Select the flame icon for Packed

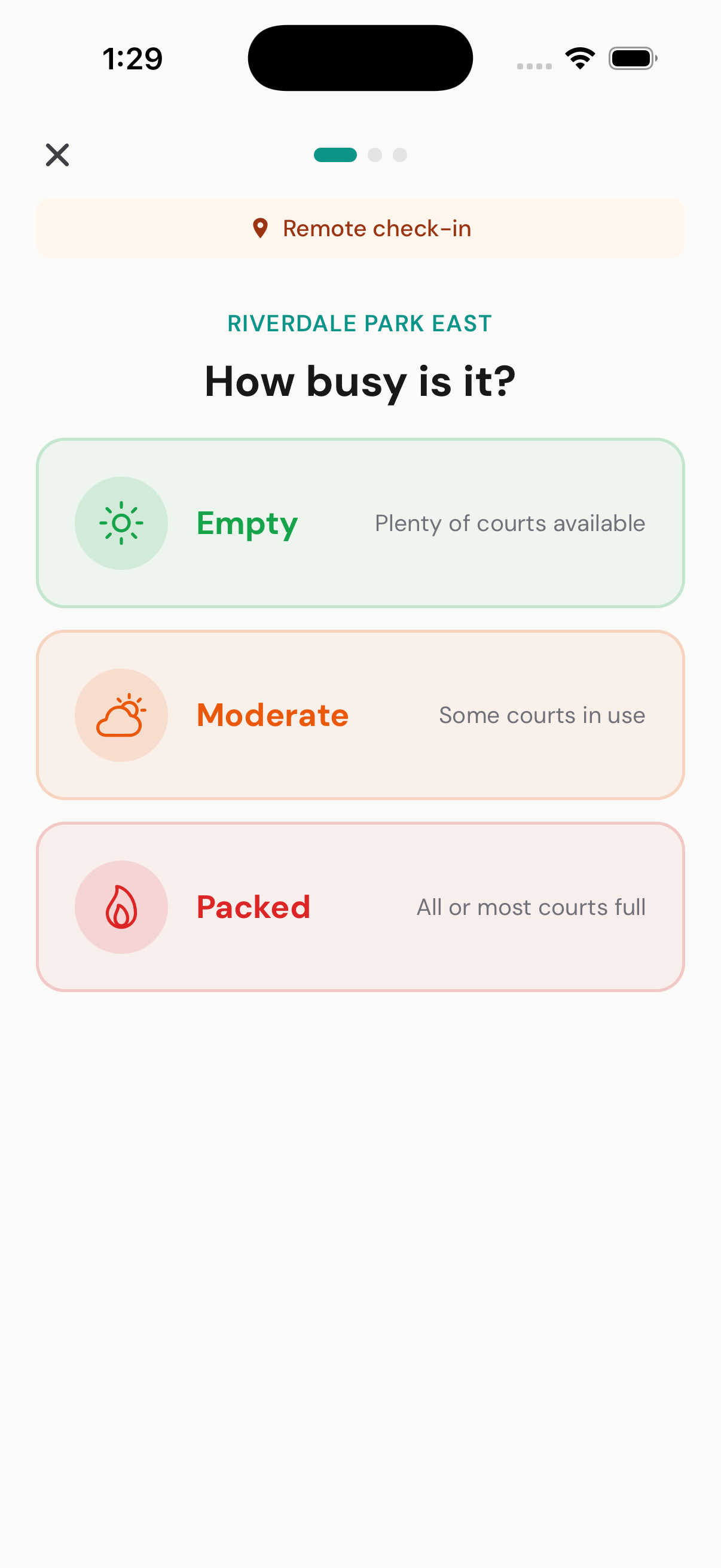[121, 907]
